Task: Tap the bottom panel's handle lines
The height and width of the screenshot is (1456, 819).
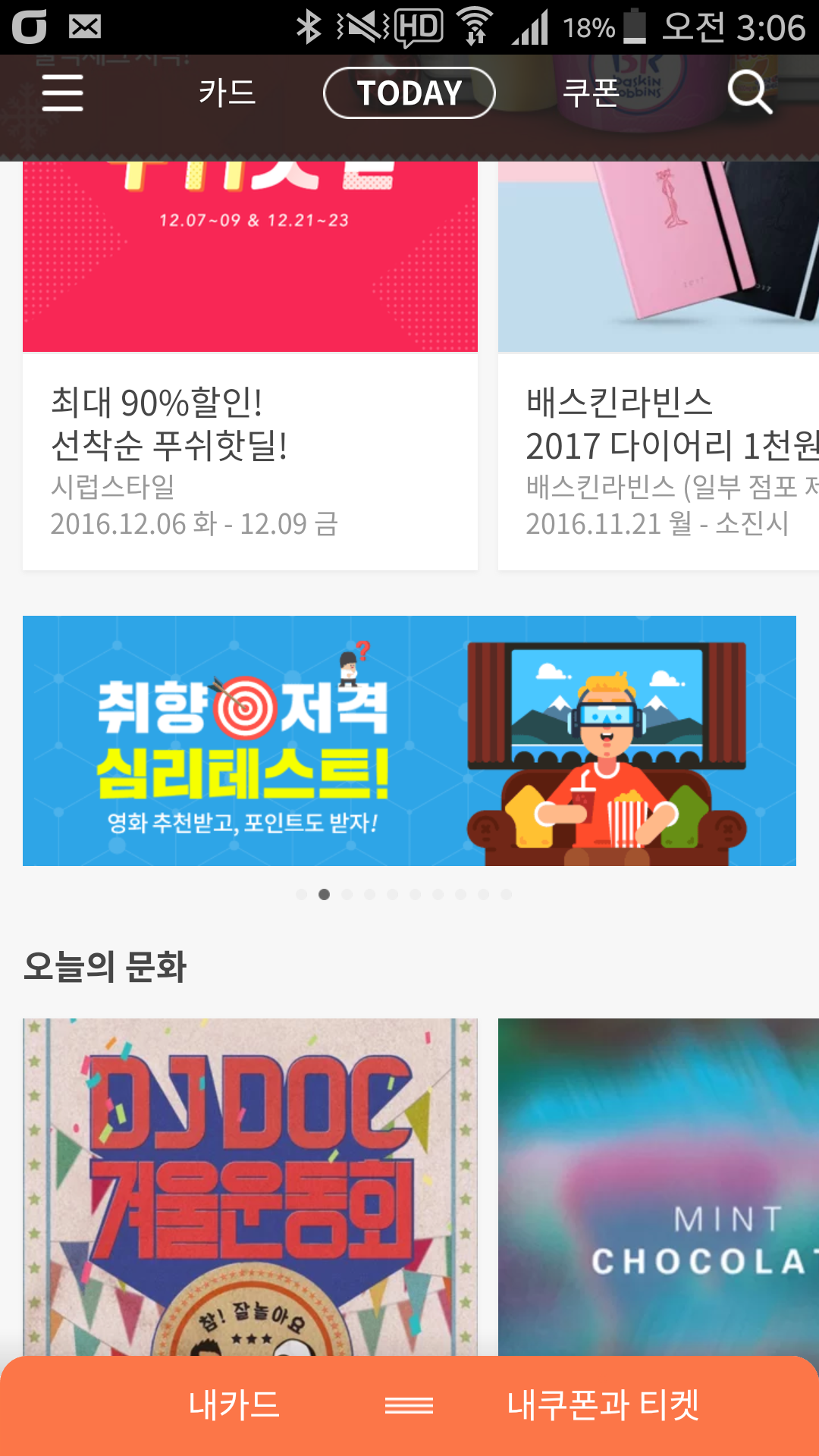Action: (x=409, y=1406)
